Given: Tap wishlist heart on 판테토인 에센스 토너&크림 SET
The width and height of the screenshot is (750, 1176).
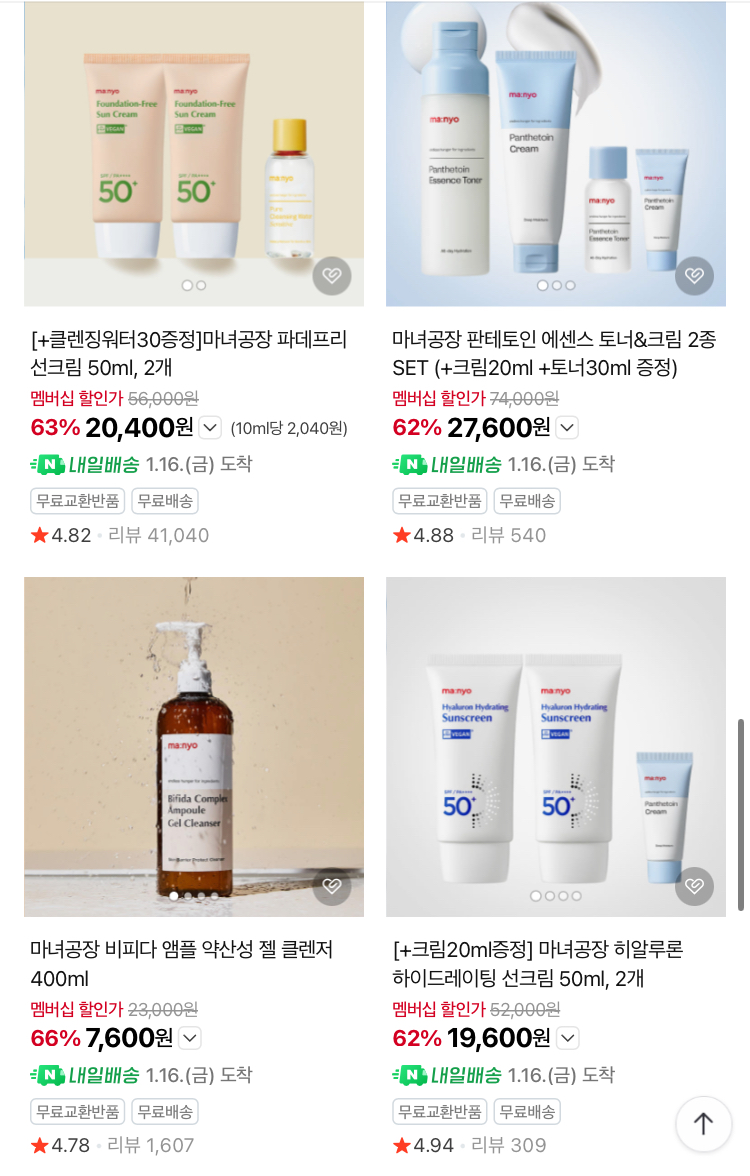Looking at the screenshot, I should tap(694, 276).
